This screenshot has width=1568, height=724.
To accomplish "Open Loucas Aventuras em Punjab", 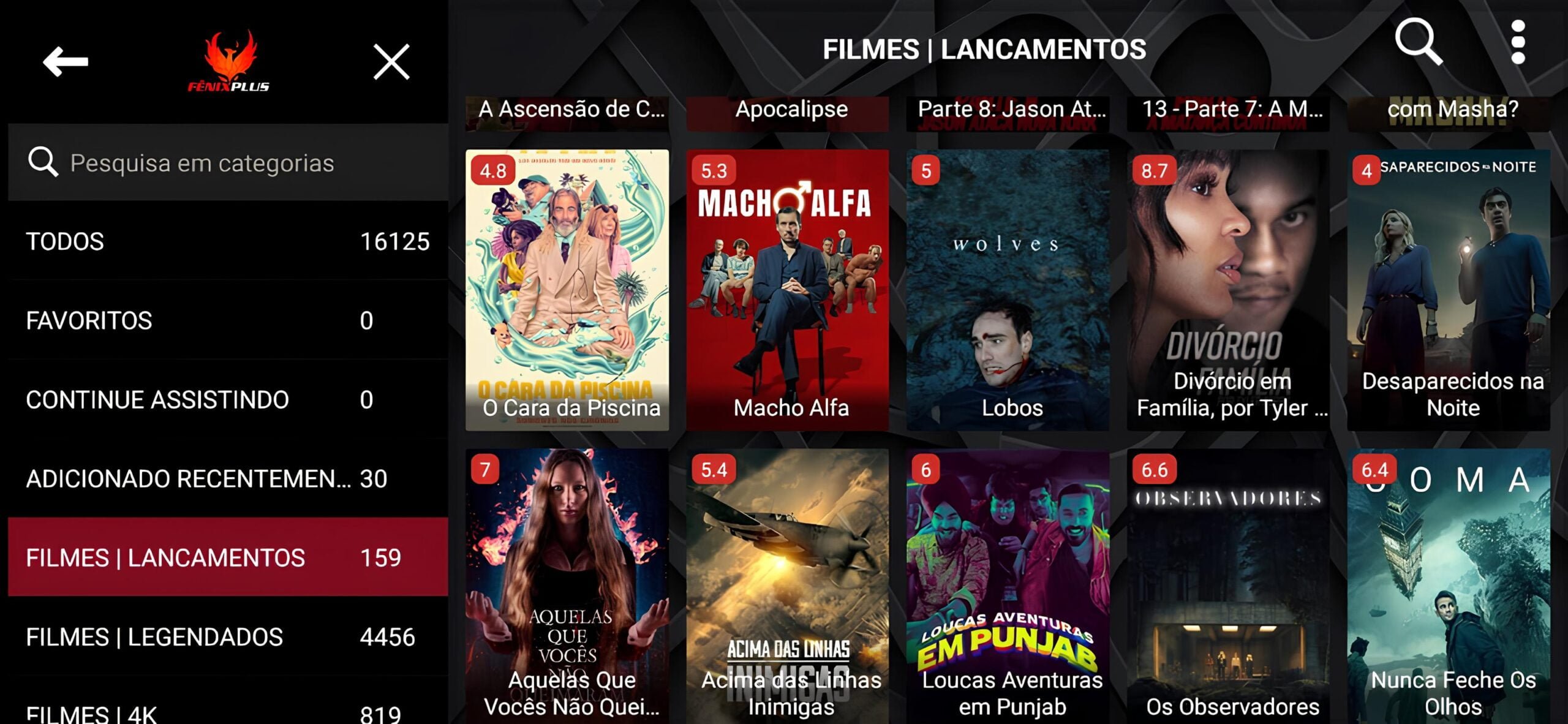I will pos(1008,585).
